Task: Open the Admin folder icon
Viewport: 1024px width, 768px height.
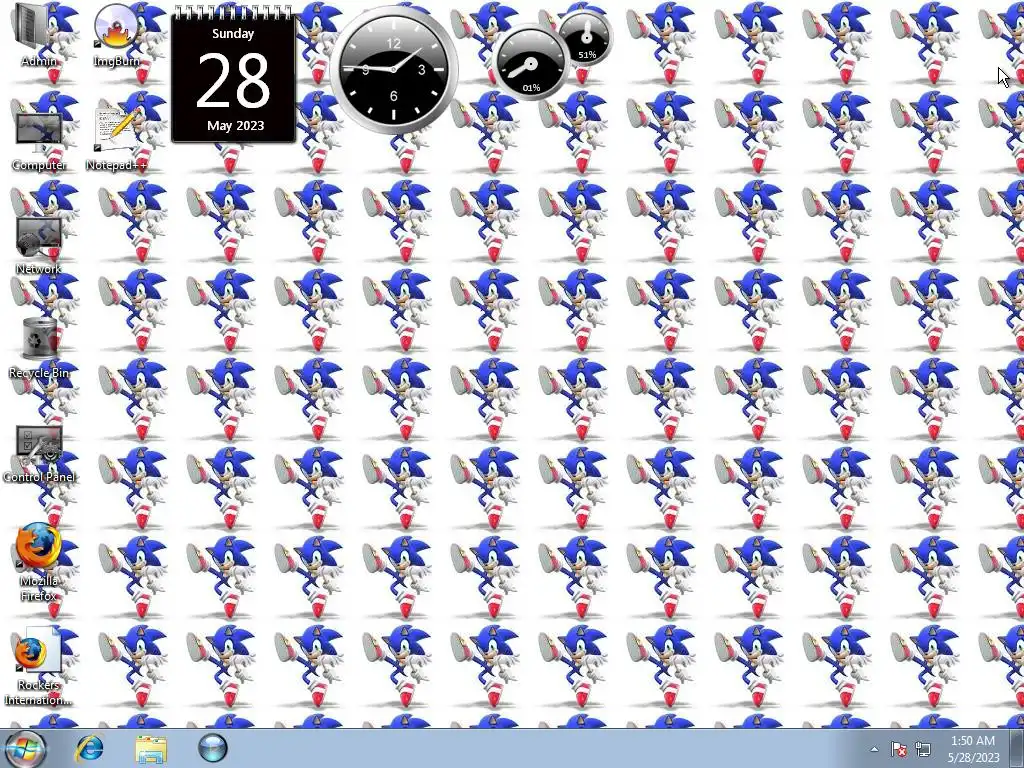Action: 39,32
